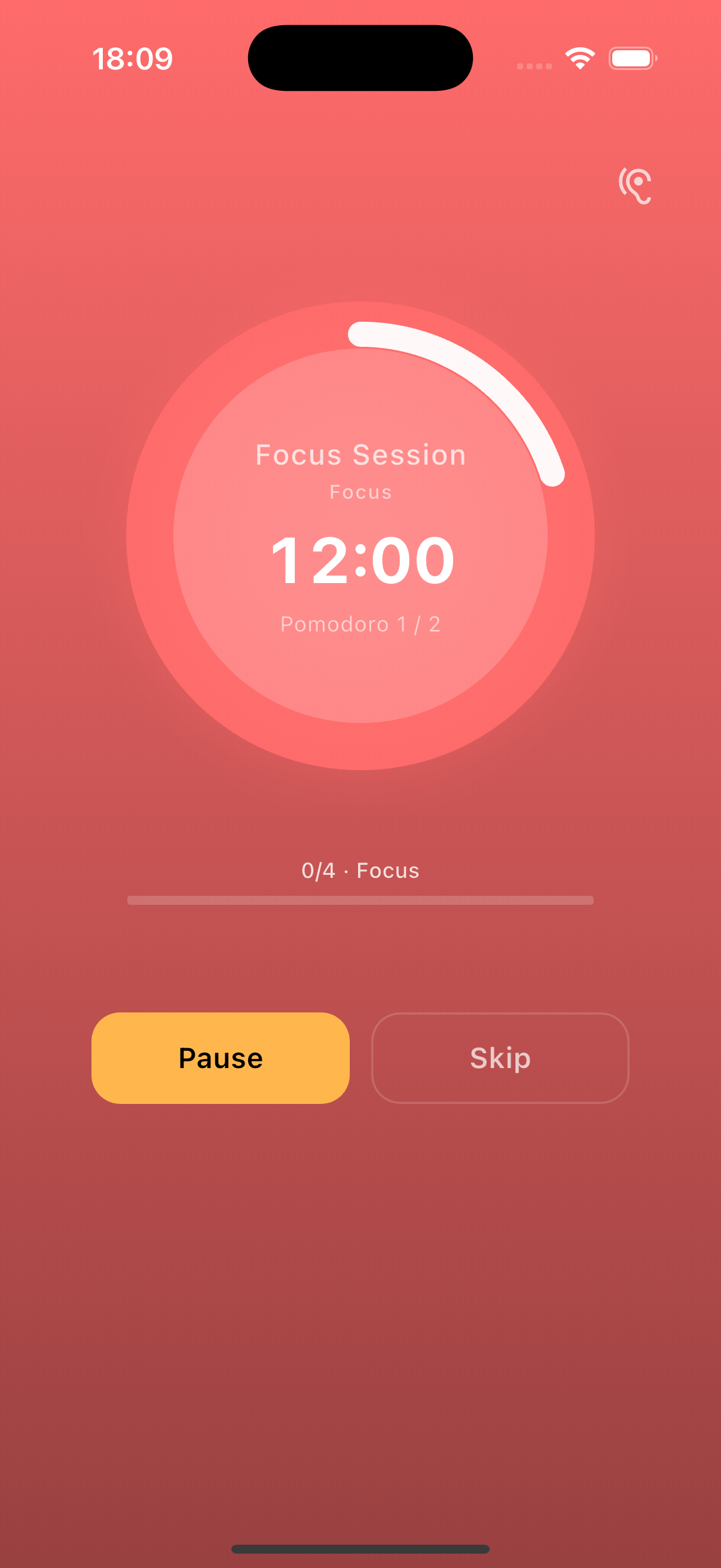Tap the Pomodoro 1 / 2 label
Viewport: 721px width, 1568px height.
coord(362,623)
